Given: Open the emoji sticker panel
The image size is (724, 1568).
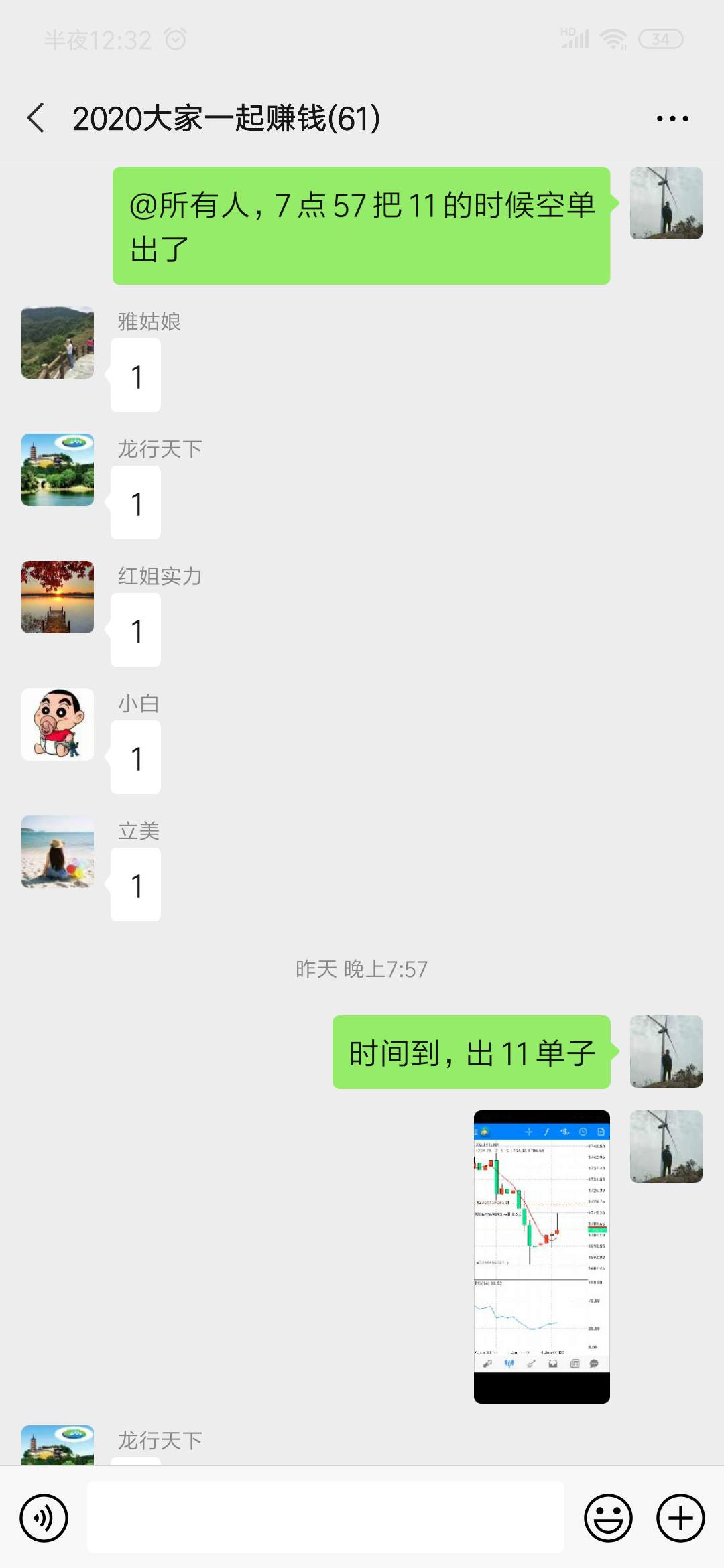Looking at the screenshot, I should (608, 1518).
